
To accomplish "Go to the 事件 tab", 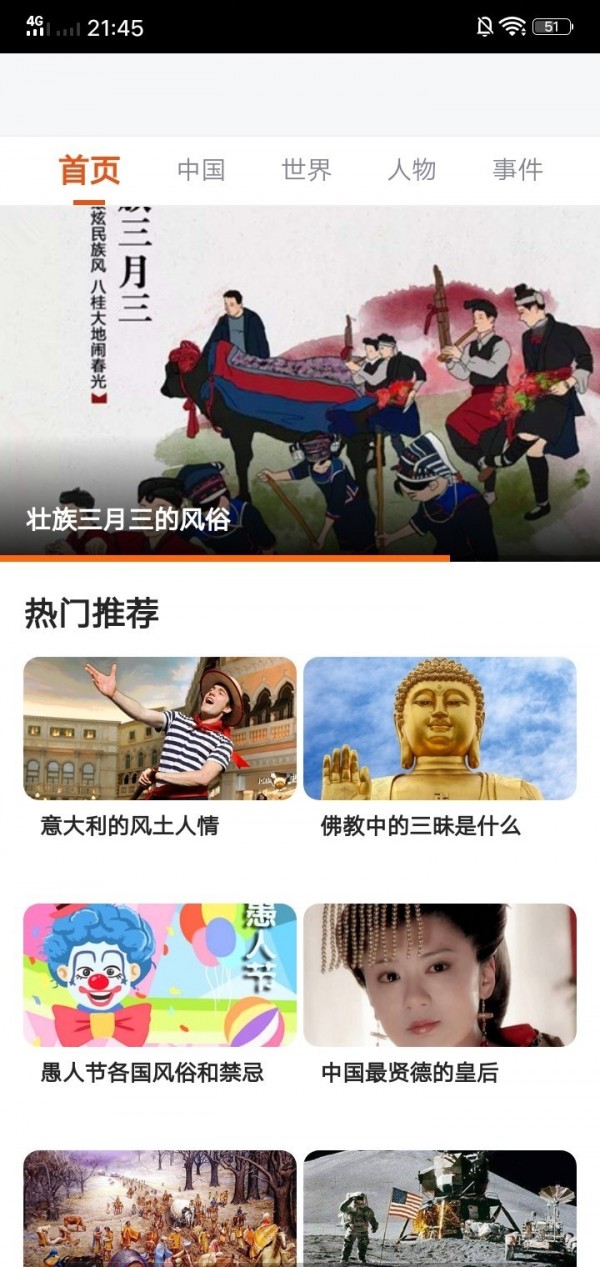I will click(517, 170).
